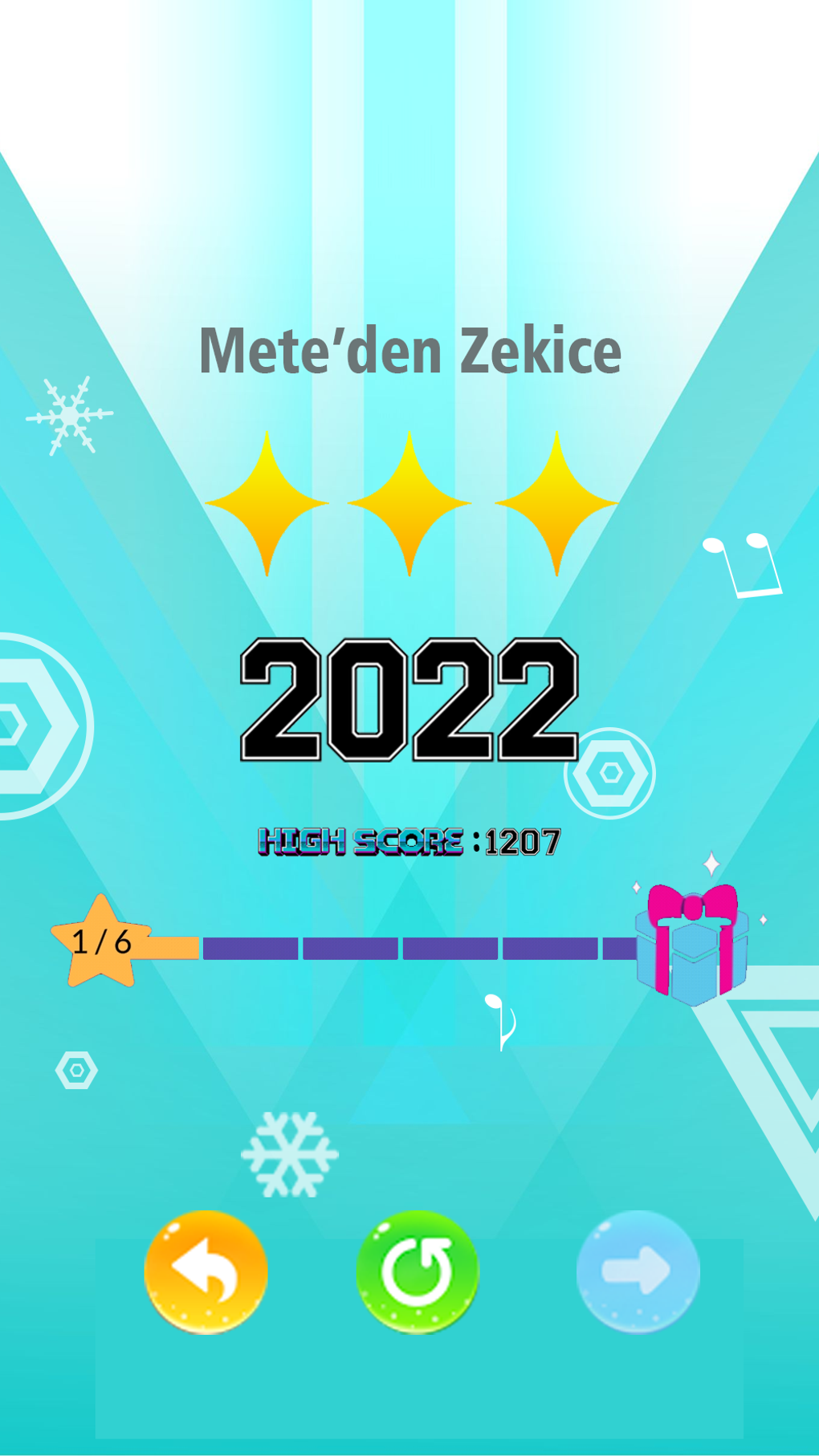Go to the next song with the blue arrow
The image size is (819, 1456).
pyautogui.click(x=638, y=1271)
